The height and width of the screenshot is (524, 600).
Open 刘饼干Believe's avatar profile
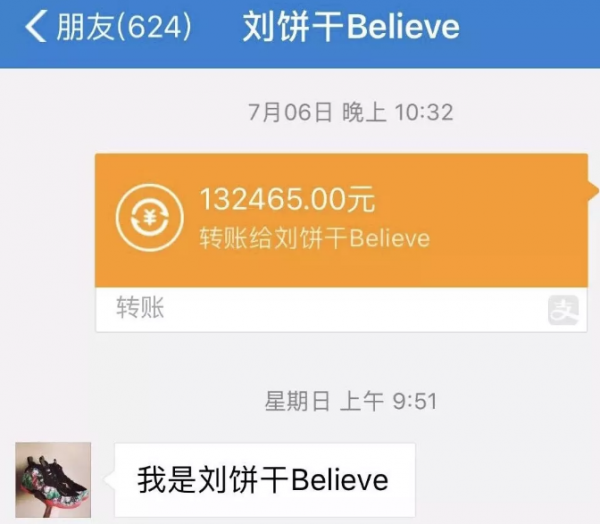click(x=53, y=481)
